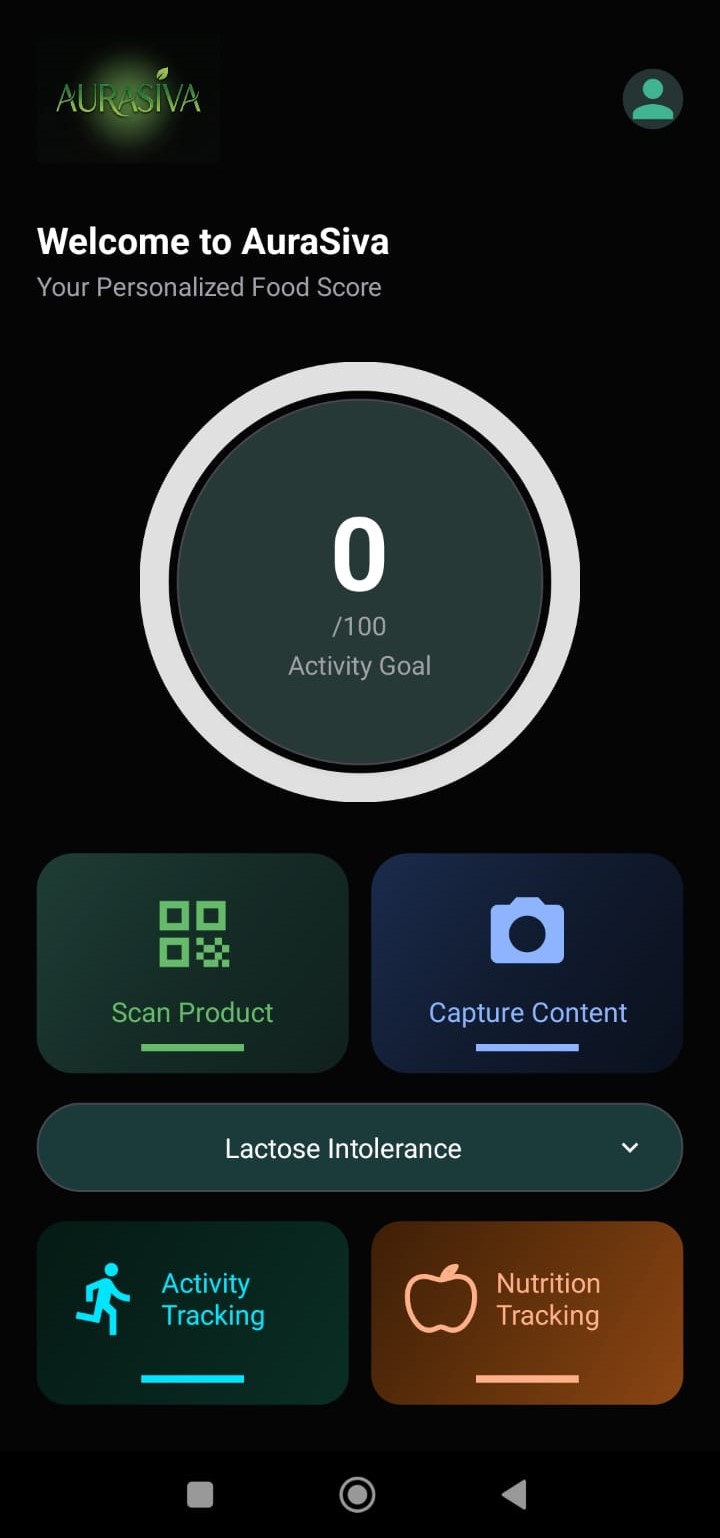Open Nutrition Tracking
Image resolution: width=720 pixels, height=1538 pixels.
pos(527,1313)
